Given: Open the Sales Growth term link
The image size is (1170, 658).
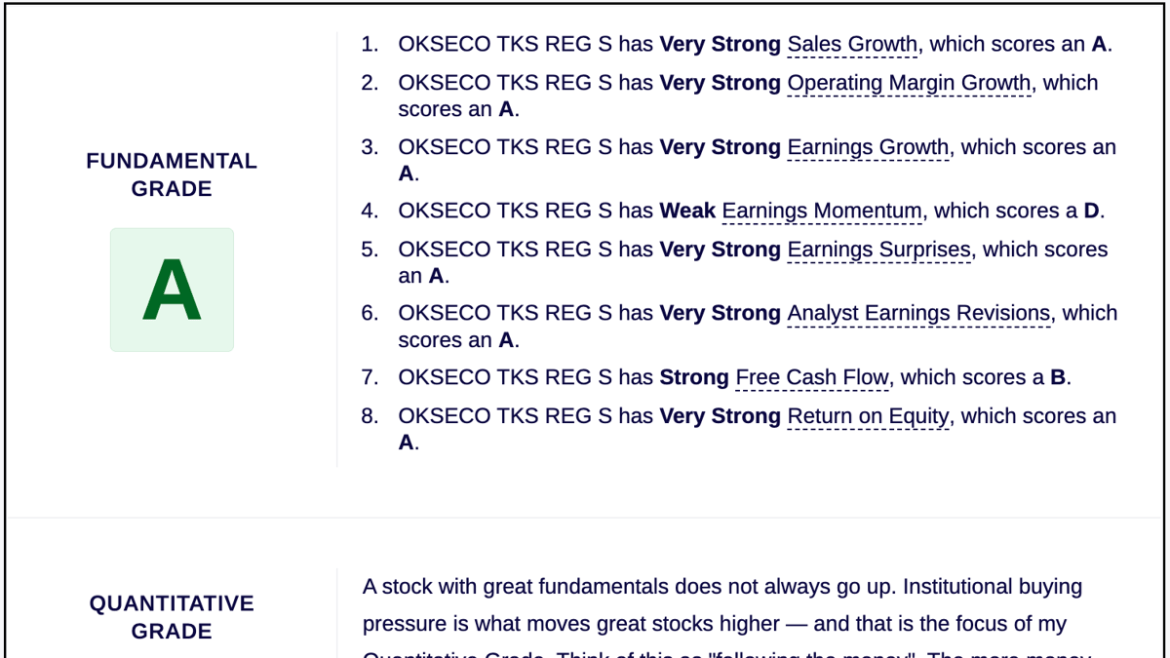Looking at the screenshot, I should tap(852, 45).
